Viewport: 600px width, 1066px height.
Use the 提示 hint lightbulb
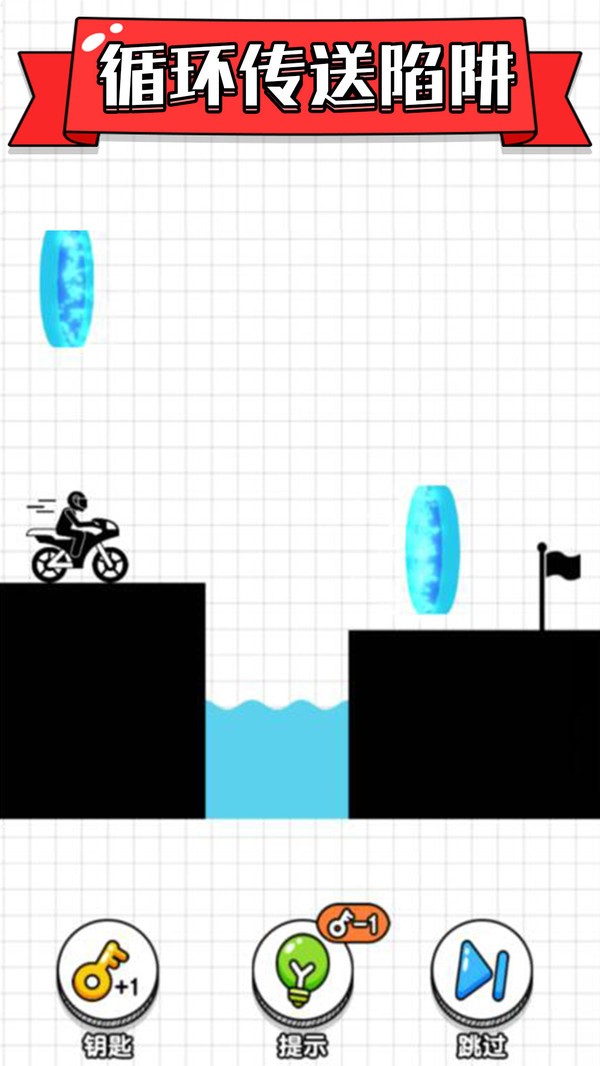point(302,972)
